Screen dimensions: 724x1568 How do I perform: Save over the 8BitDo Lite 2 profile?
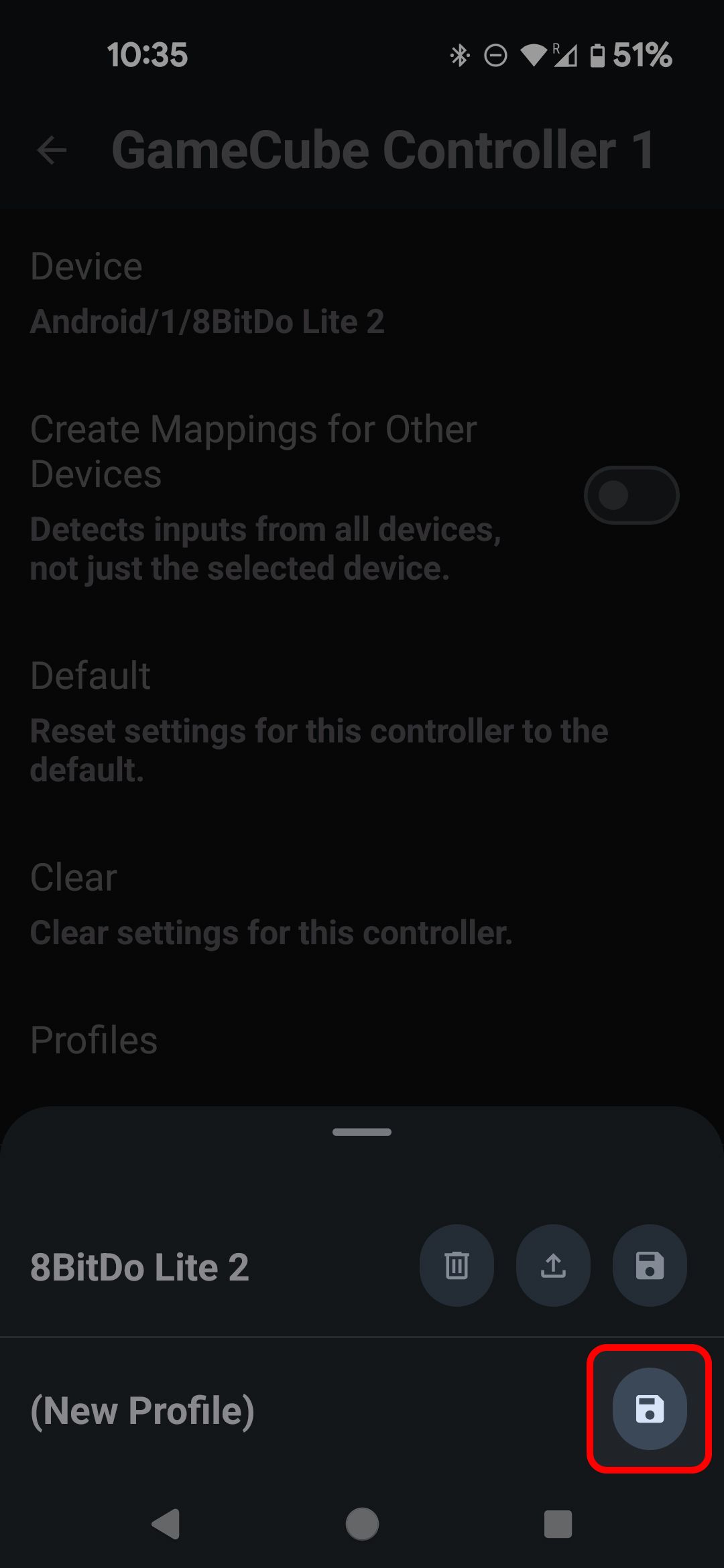pos(648,1265)
